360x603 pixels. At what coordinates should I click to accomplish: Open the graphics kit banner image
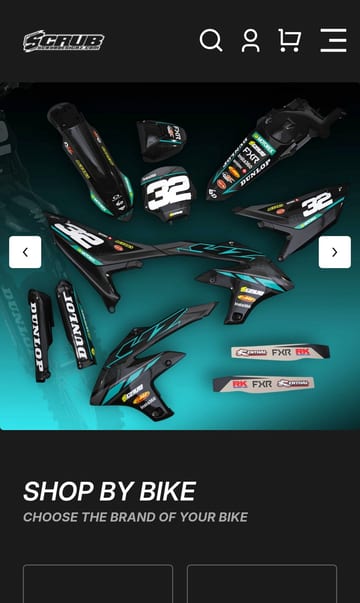(x=180, y=256)
